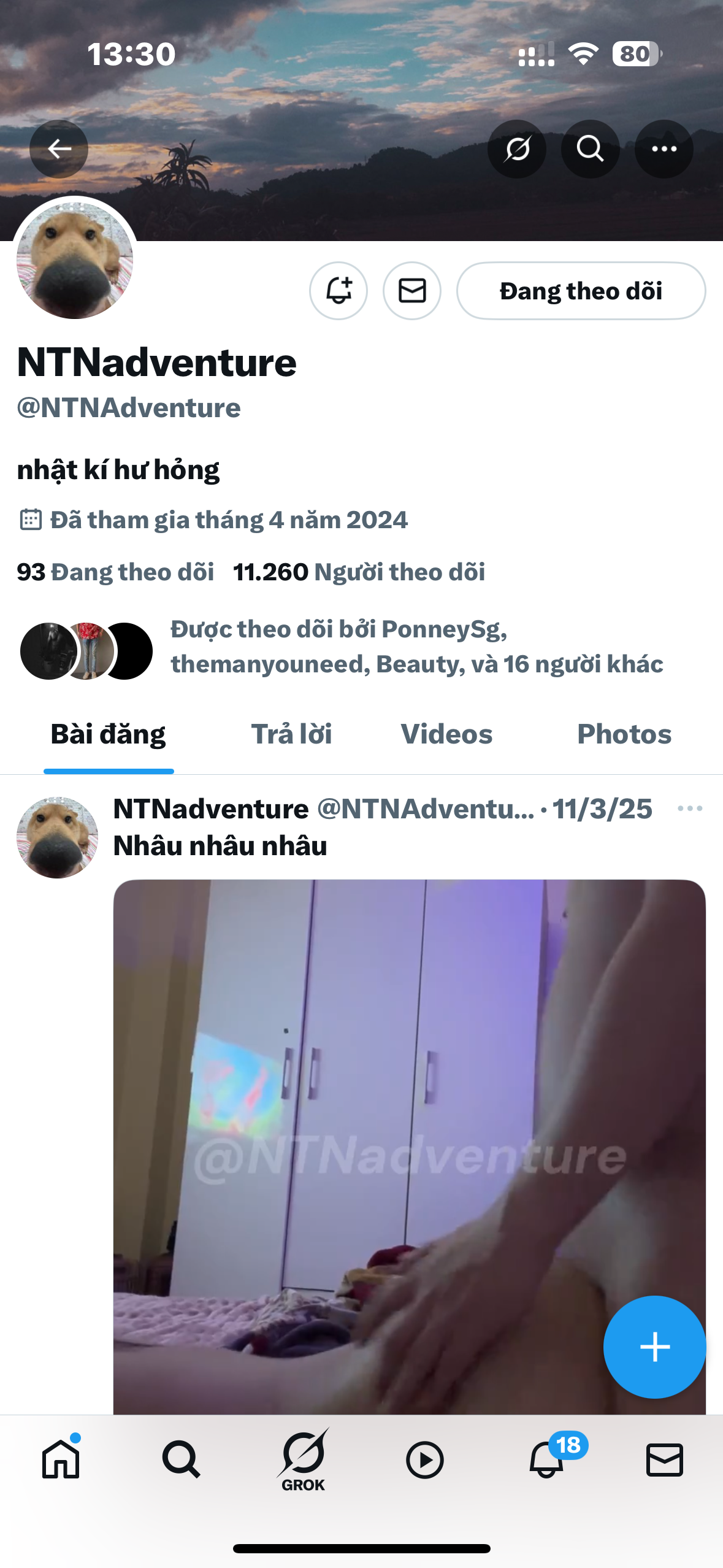Search this profile with magnifier icon
Image resolution: width=723 pixels, height=1568 pixels.
(590, 149)
